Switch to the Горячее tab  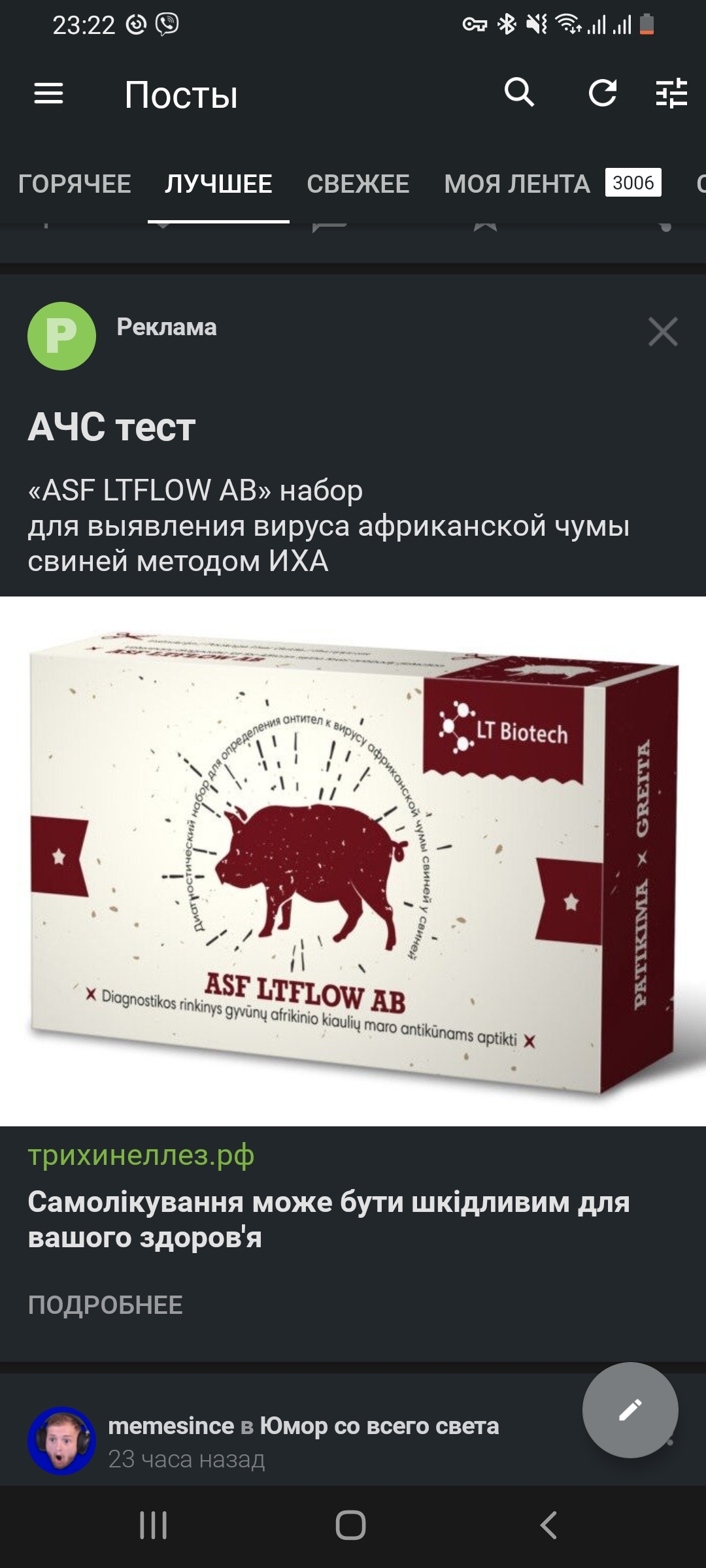click(75, 184)
